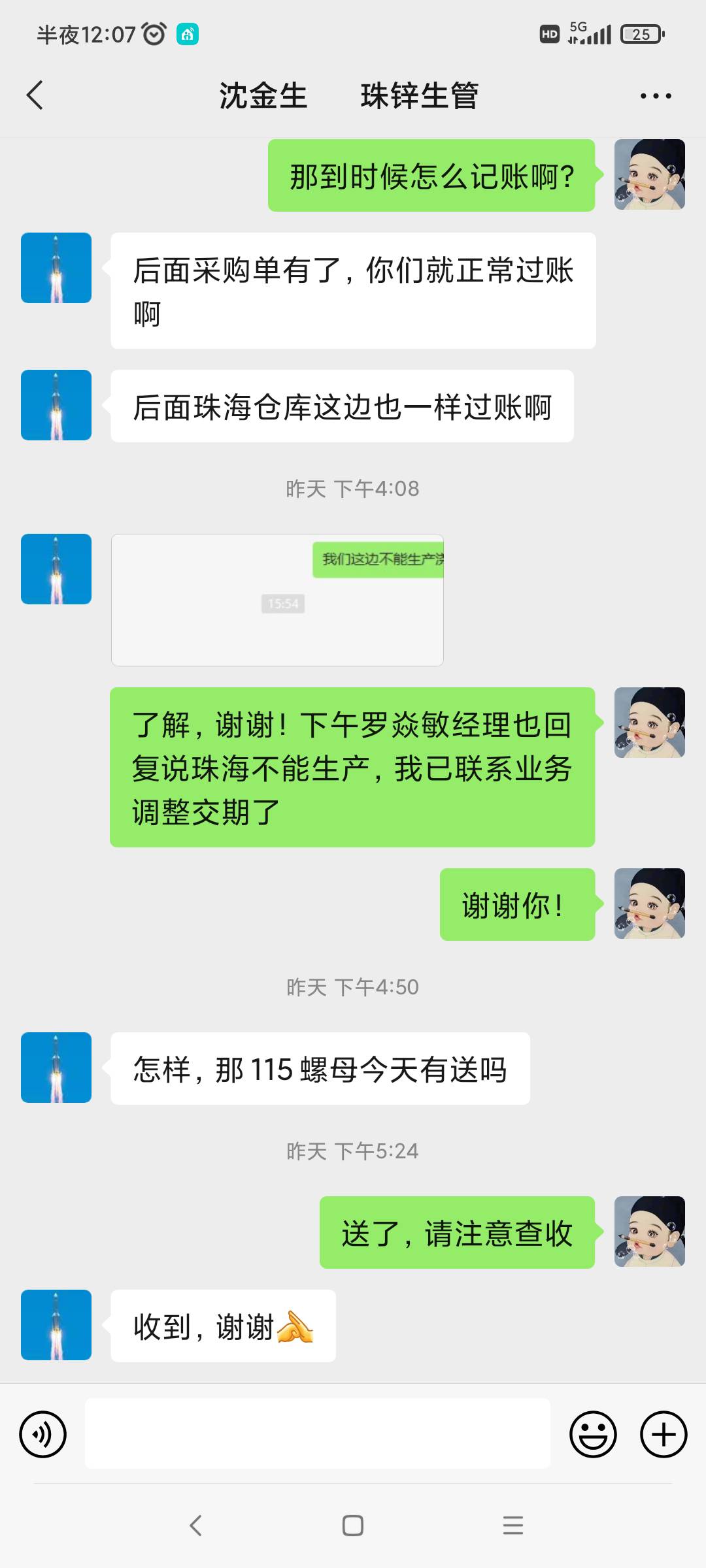View the screenshot image sent at 4:08

pos(277,600)
